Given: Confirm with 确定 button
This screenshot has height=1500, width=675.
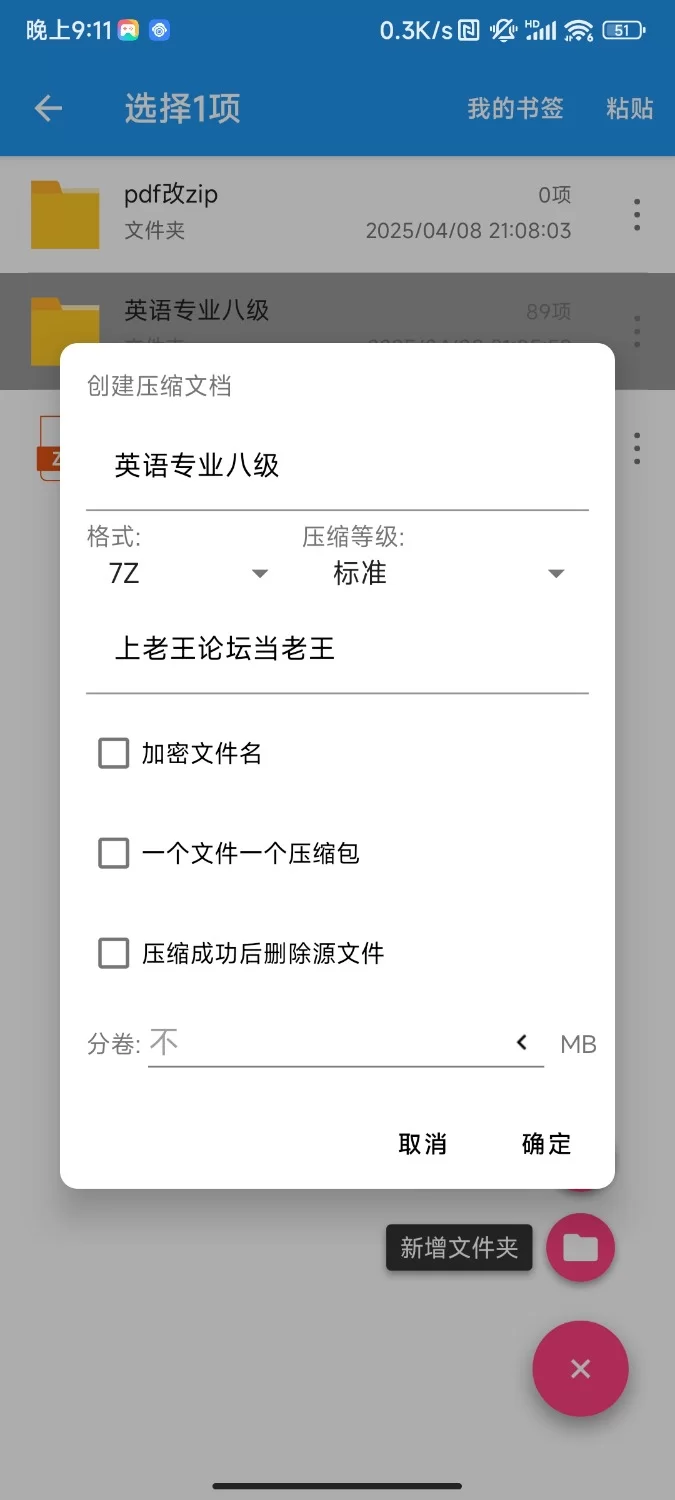Looking at the screenshot, I should coord(546,1144).
